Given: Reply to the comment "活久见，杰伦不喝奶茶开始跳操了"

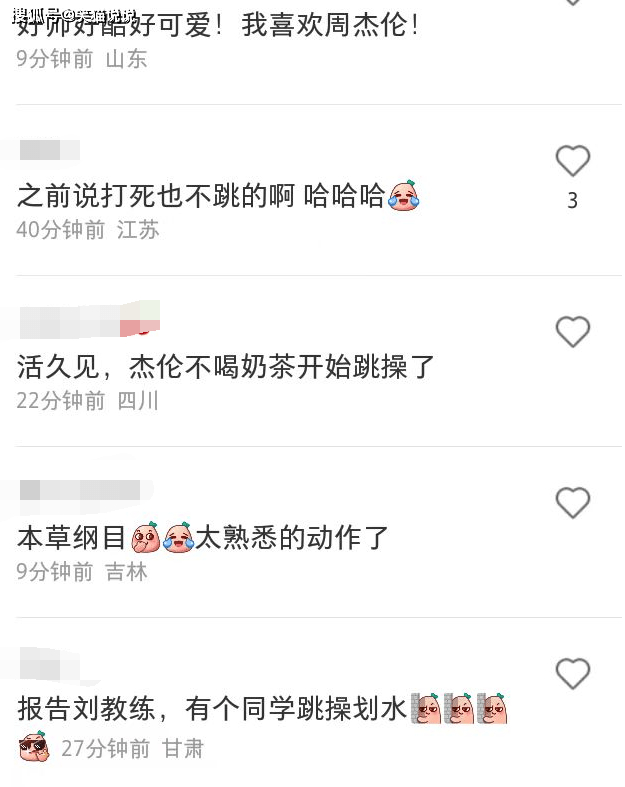Looking at the screenshot, I should 226,367.
